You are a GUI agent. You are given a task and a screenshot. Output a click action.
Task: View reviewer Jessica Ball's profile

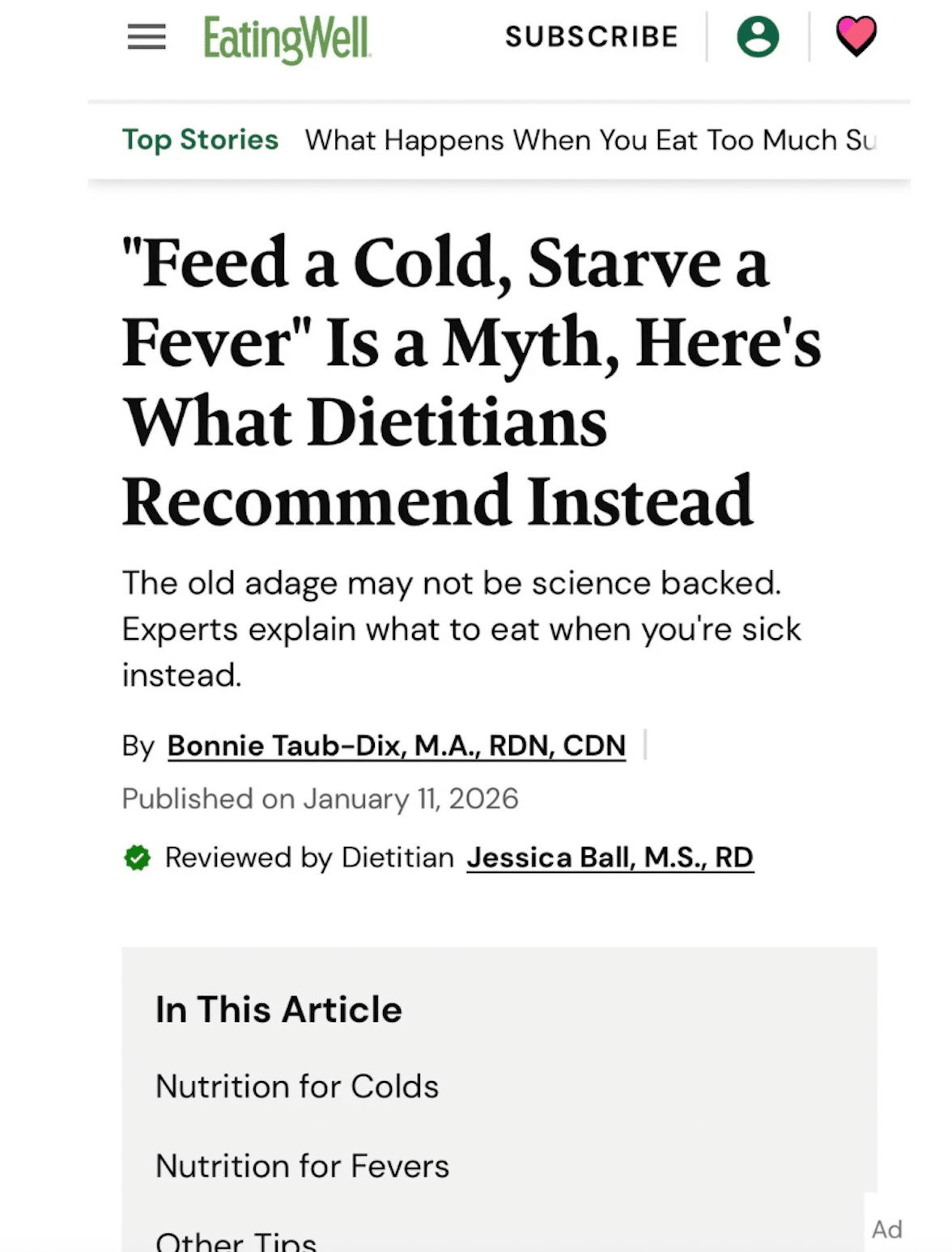point(610,858)
